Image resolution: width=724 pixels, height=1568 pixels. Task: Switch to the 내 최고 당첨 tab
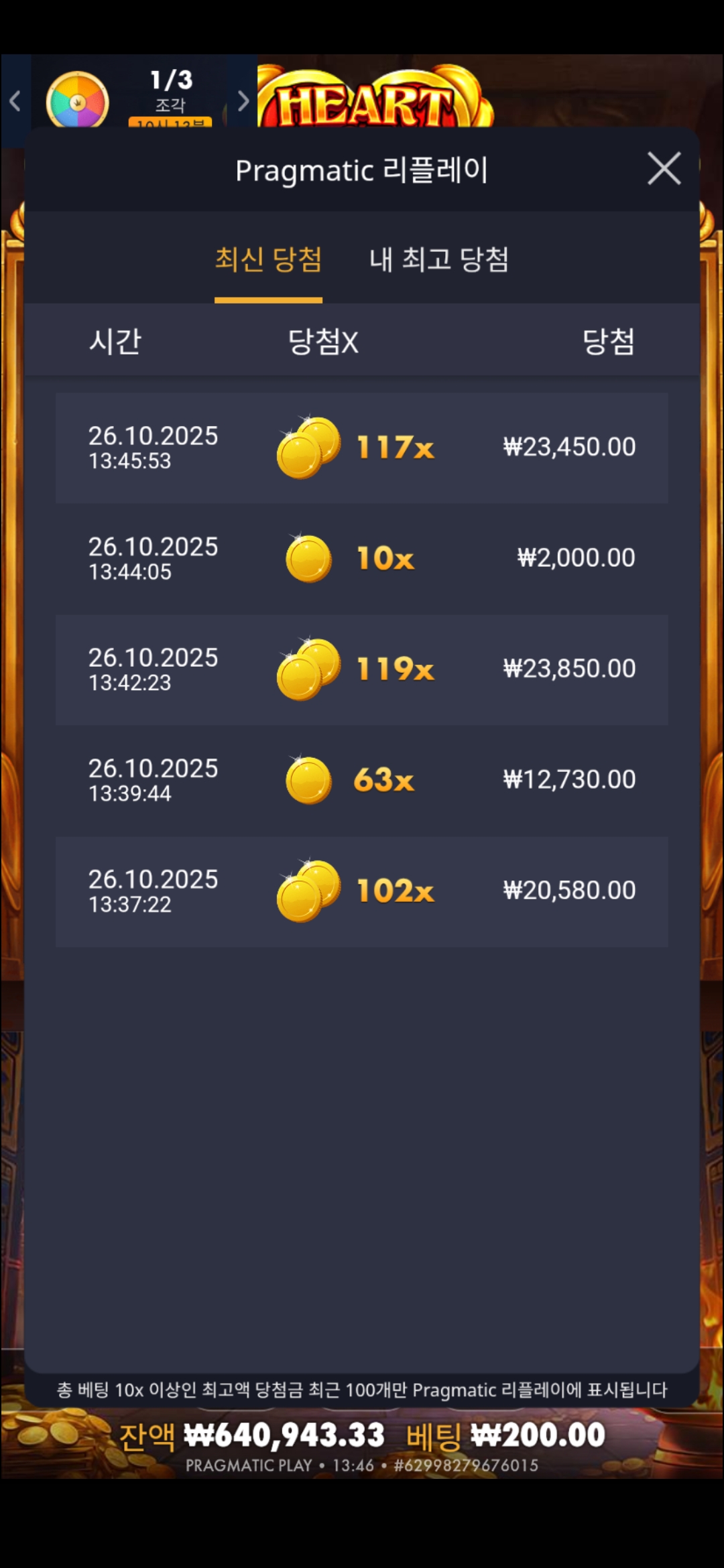[x=439, y=259]
